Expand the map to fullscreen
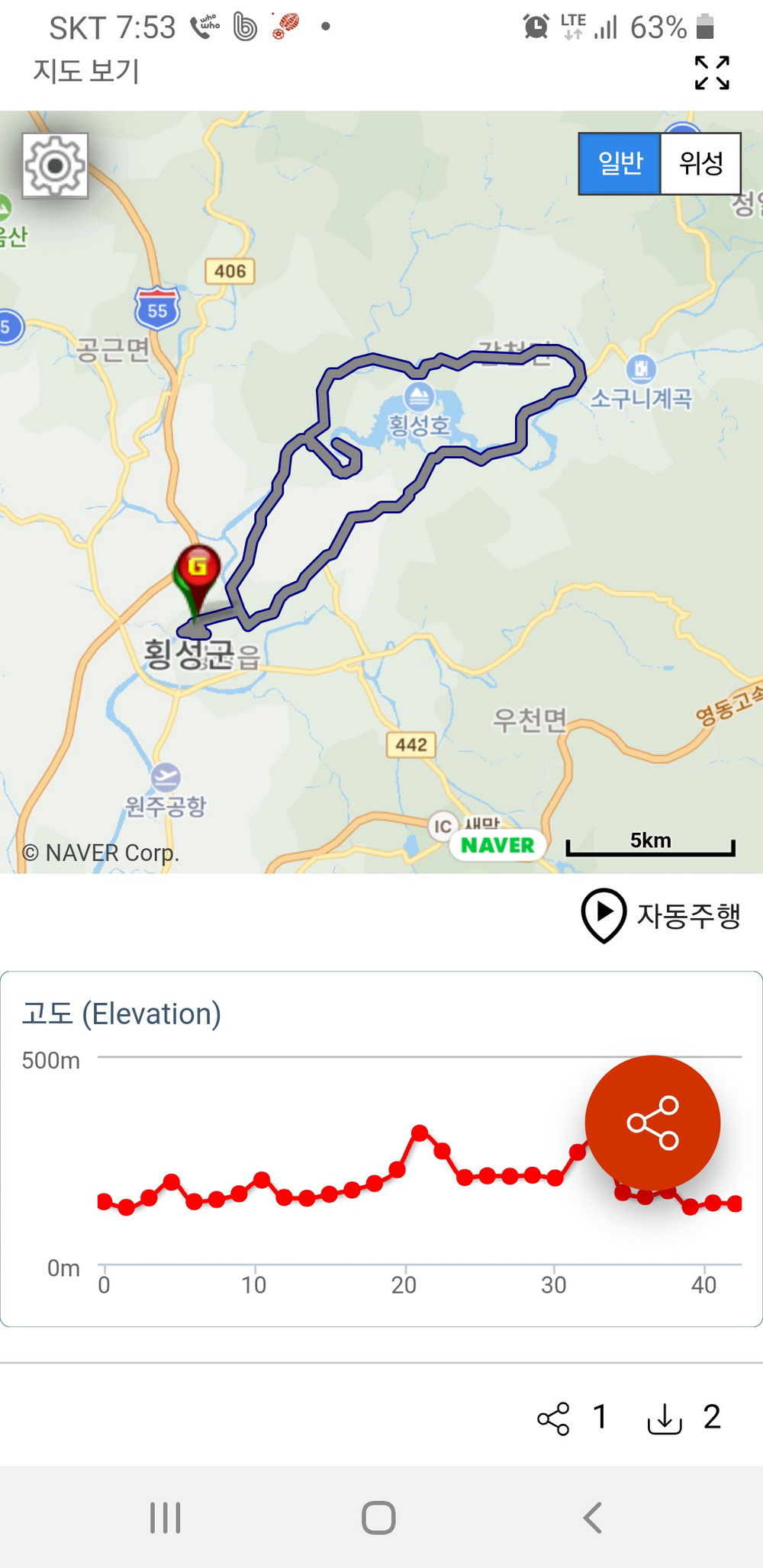Screen dimensions: 763x1568 (712, 73)
